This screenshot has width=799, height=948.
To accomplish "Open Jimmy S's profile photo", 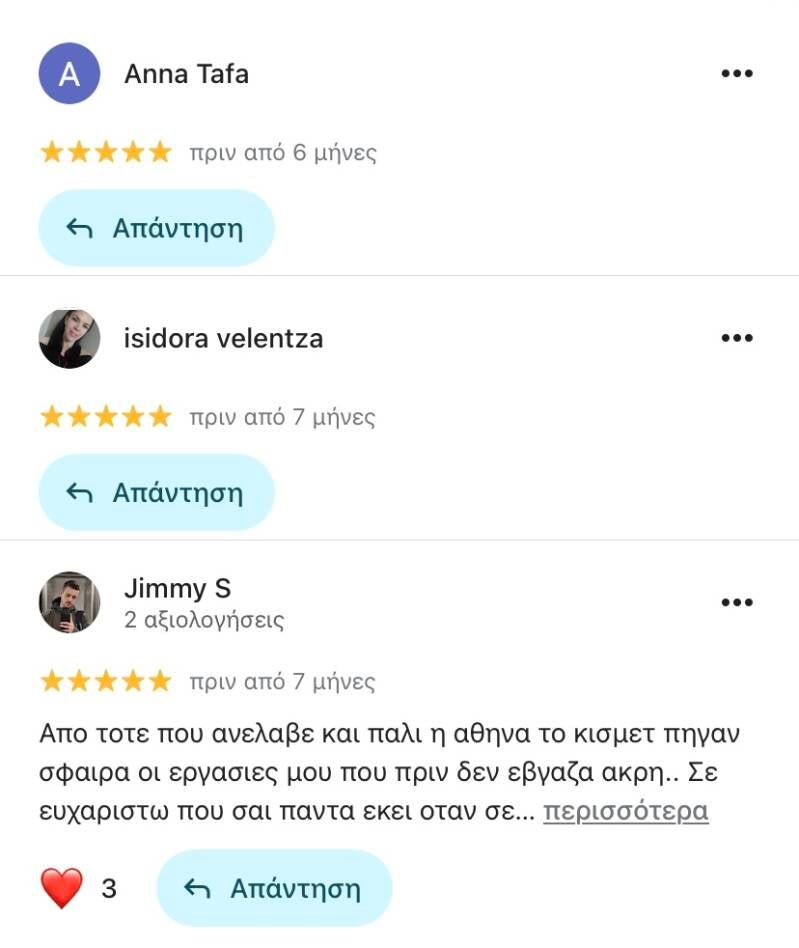I will pos(69,602).
